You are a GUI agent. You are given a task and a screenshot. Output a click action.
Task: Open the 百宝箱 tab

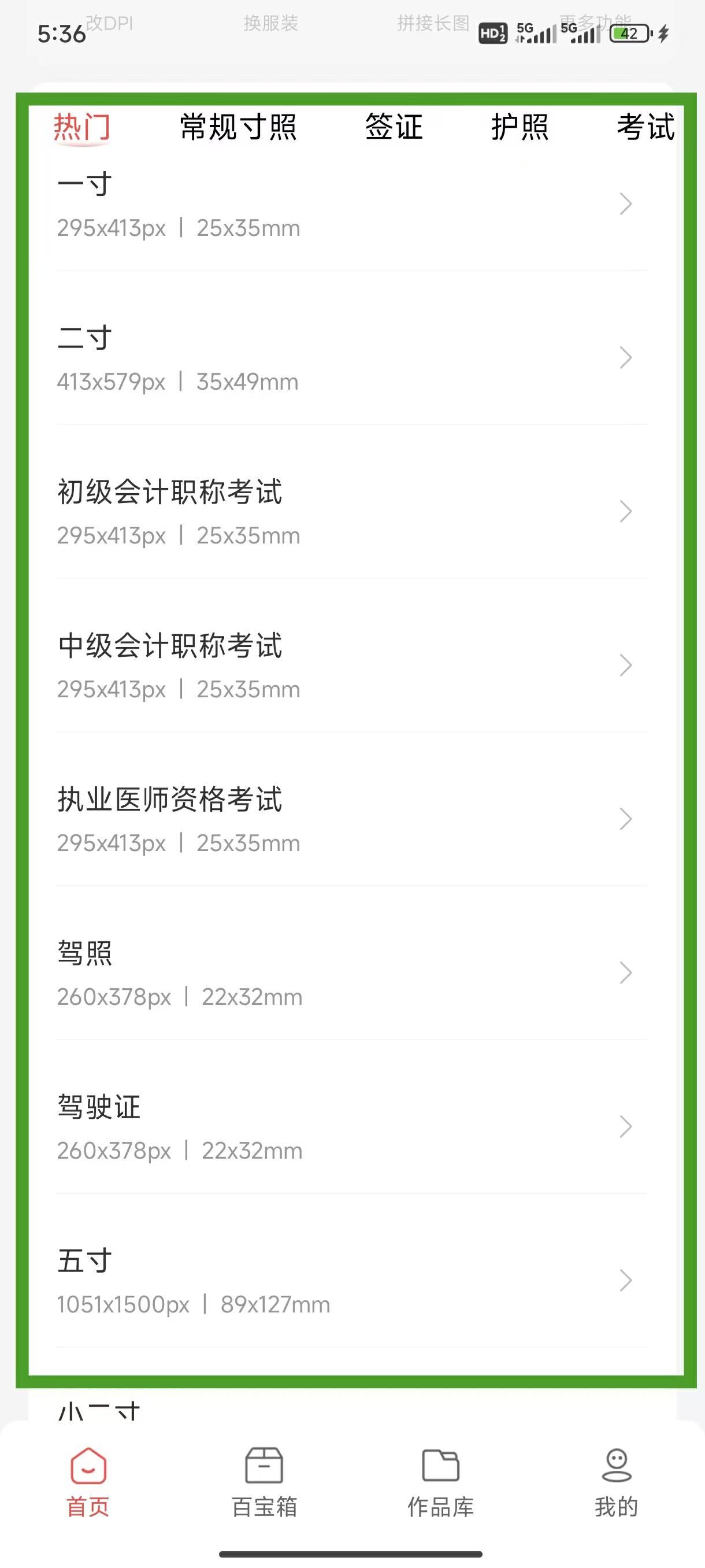tap(264, 1482)
